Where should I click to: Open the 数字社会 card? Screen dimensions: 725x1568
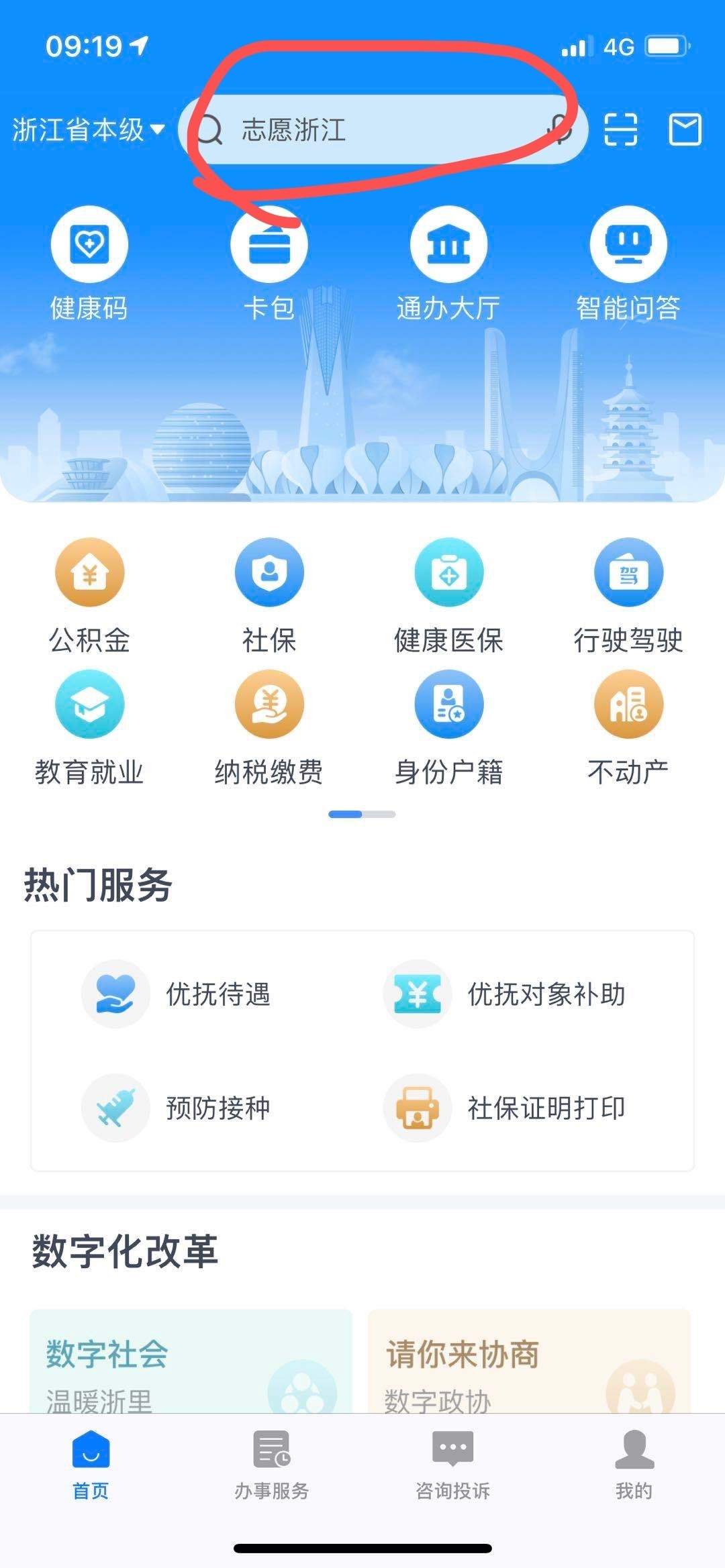pyautogui.click(x=191, y=1362)
